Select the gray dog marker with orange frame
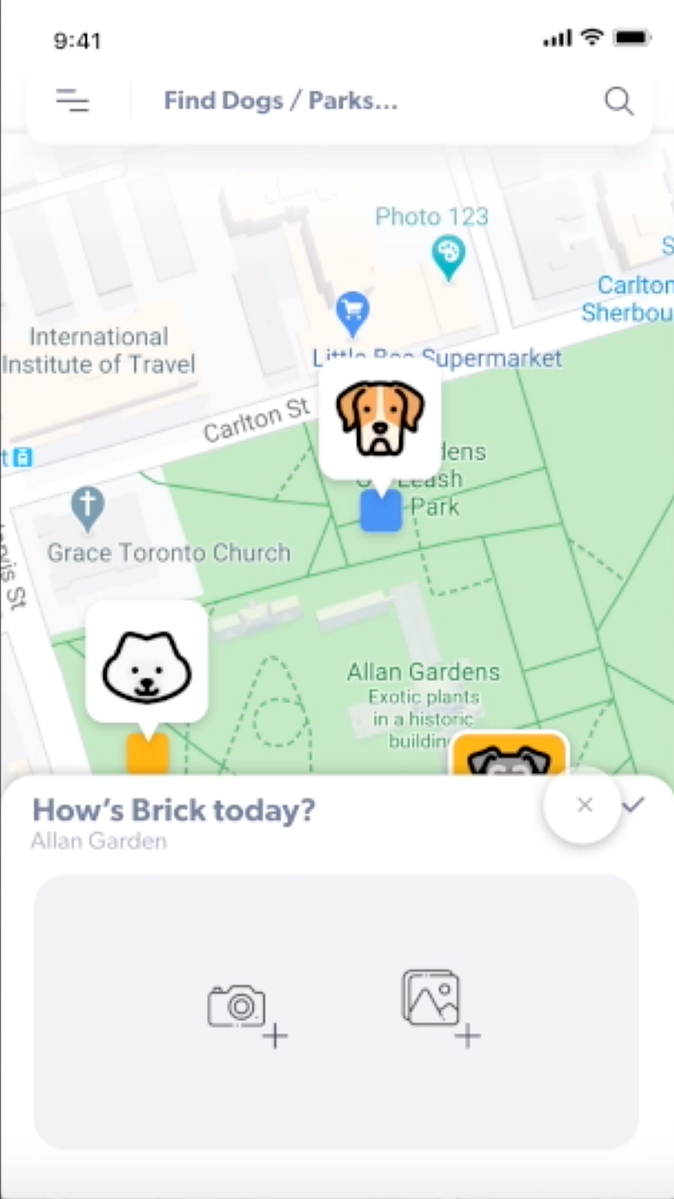674x1199 pixels. pyautogui.click(x=508, y=757)
